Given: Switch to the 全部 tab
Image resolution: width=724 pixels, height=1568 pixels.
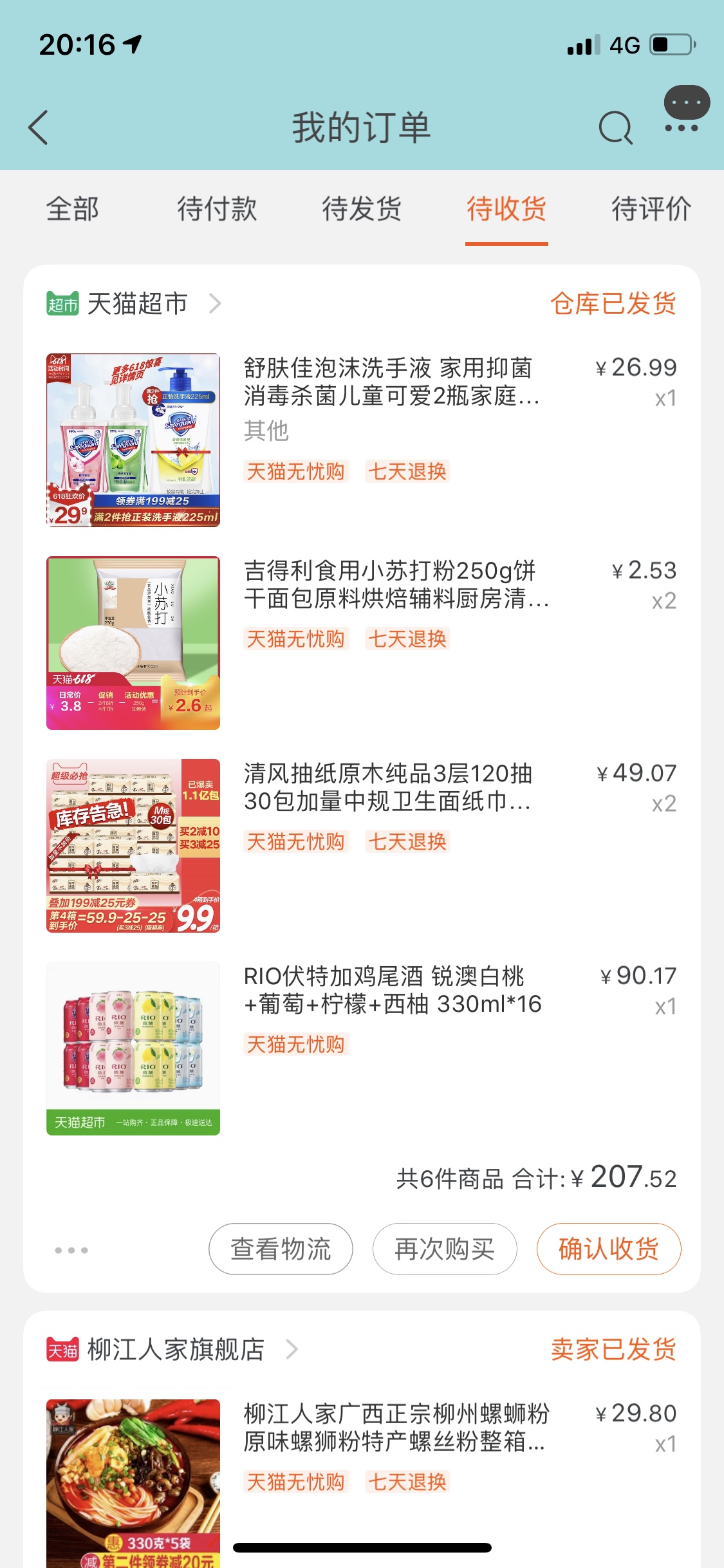Looking at the screenshot, I should pos(73,209).
